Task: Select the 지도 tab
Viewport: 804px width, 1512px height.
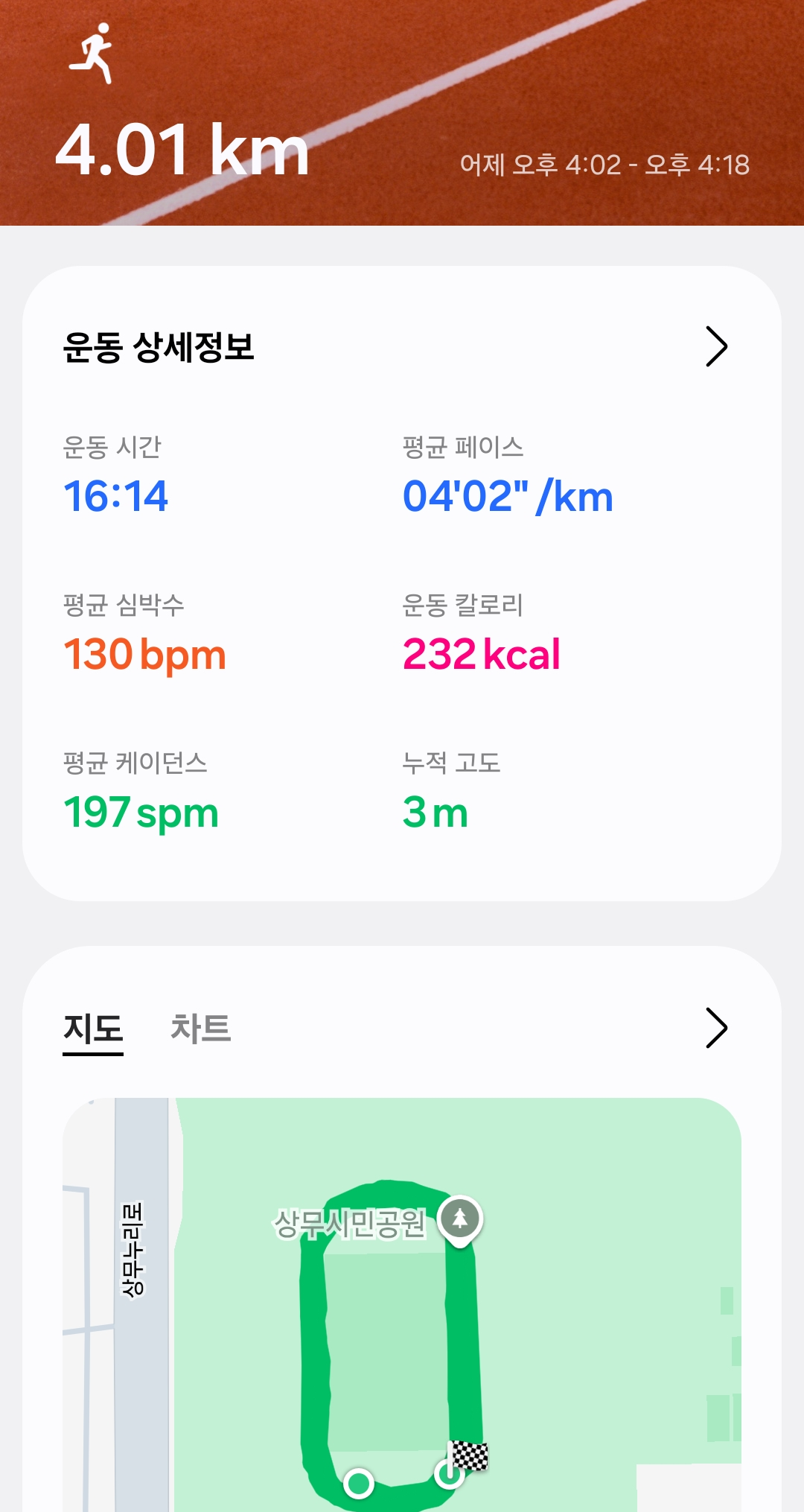Action: (93, 1029)
